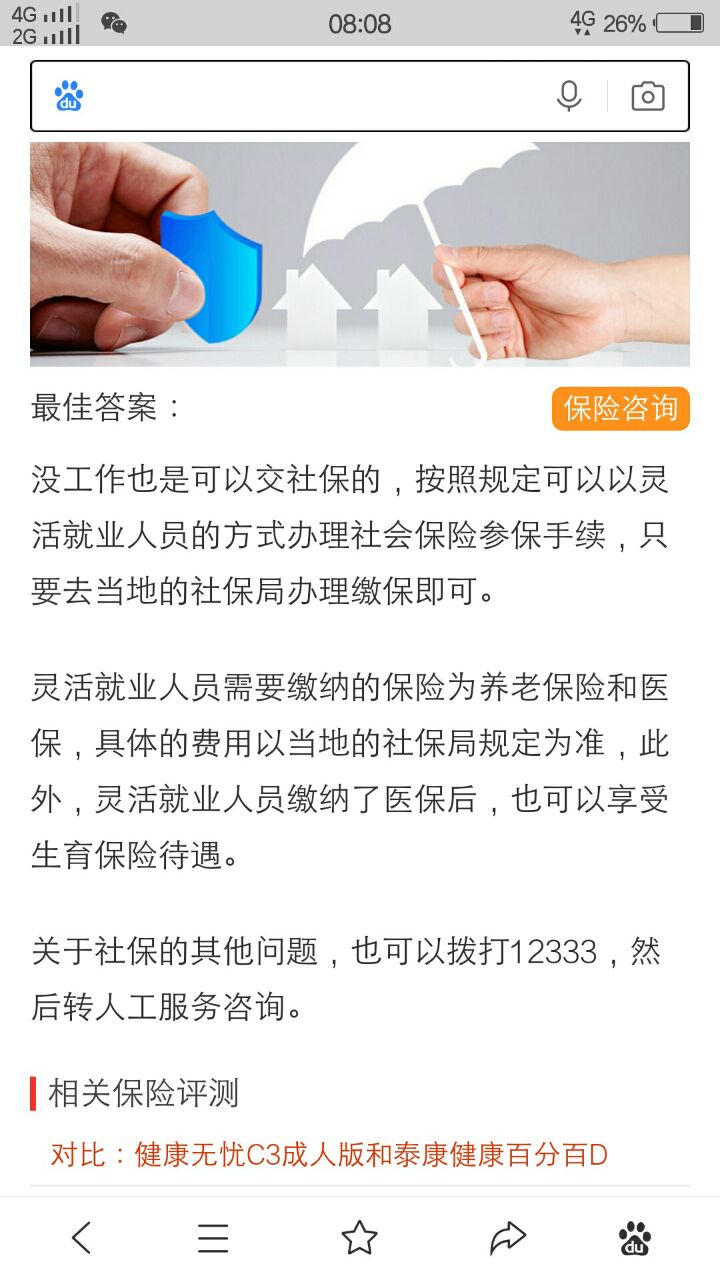Viewport: 720px width, 1280px height.
Task: Start voice search with the microphone icon
Action: [x=569, y=97]
